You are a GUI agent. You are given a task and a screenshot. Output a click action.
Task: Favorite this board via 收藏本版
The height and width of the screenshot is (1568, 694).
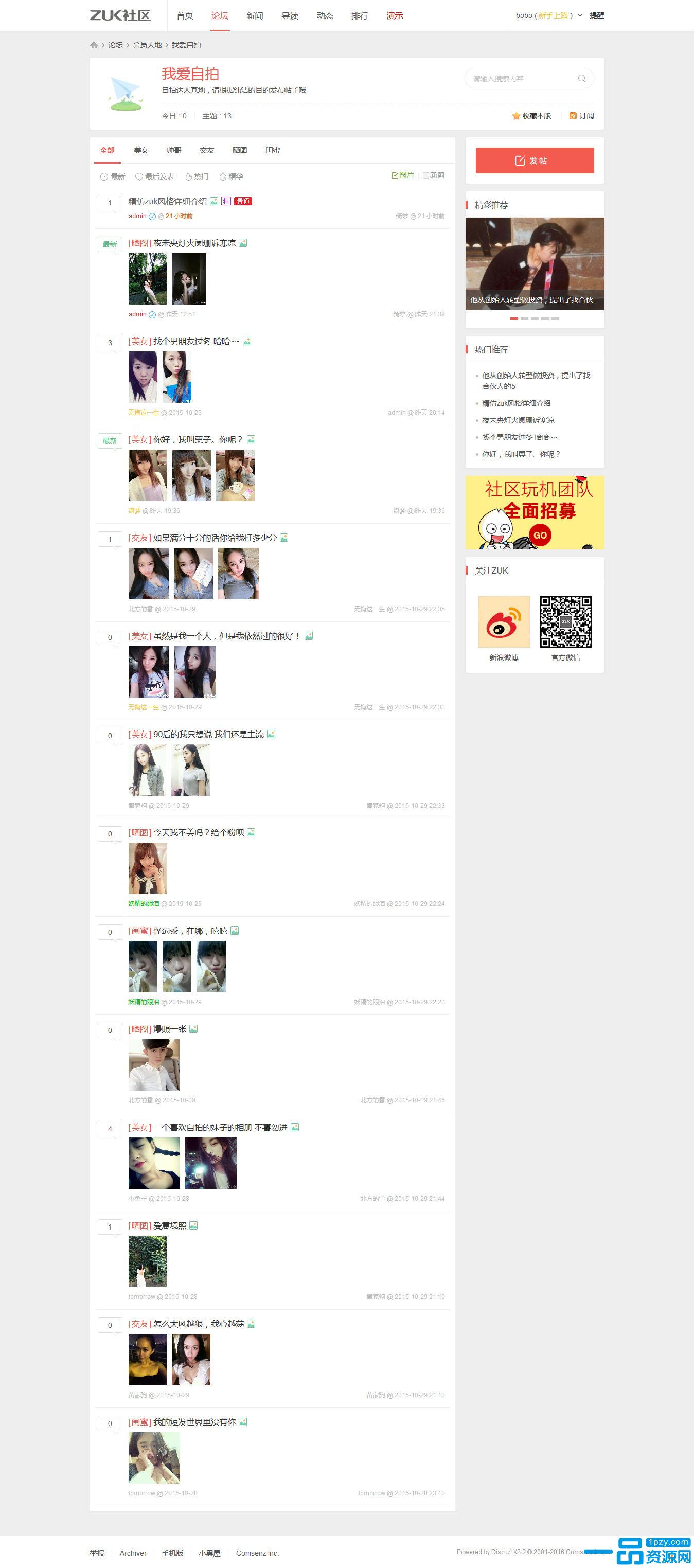coord(531,116)
